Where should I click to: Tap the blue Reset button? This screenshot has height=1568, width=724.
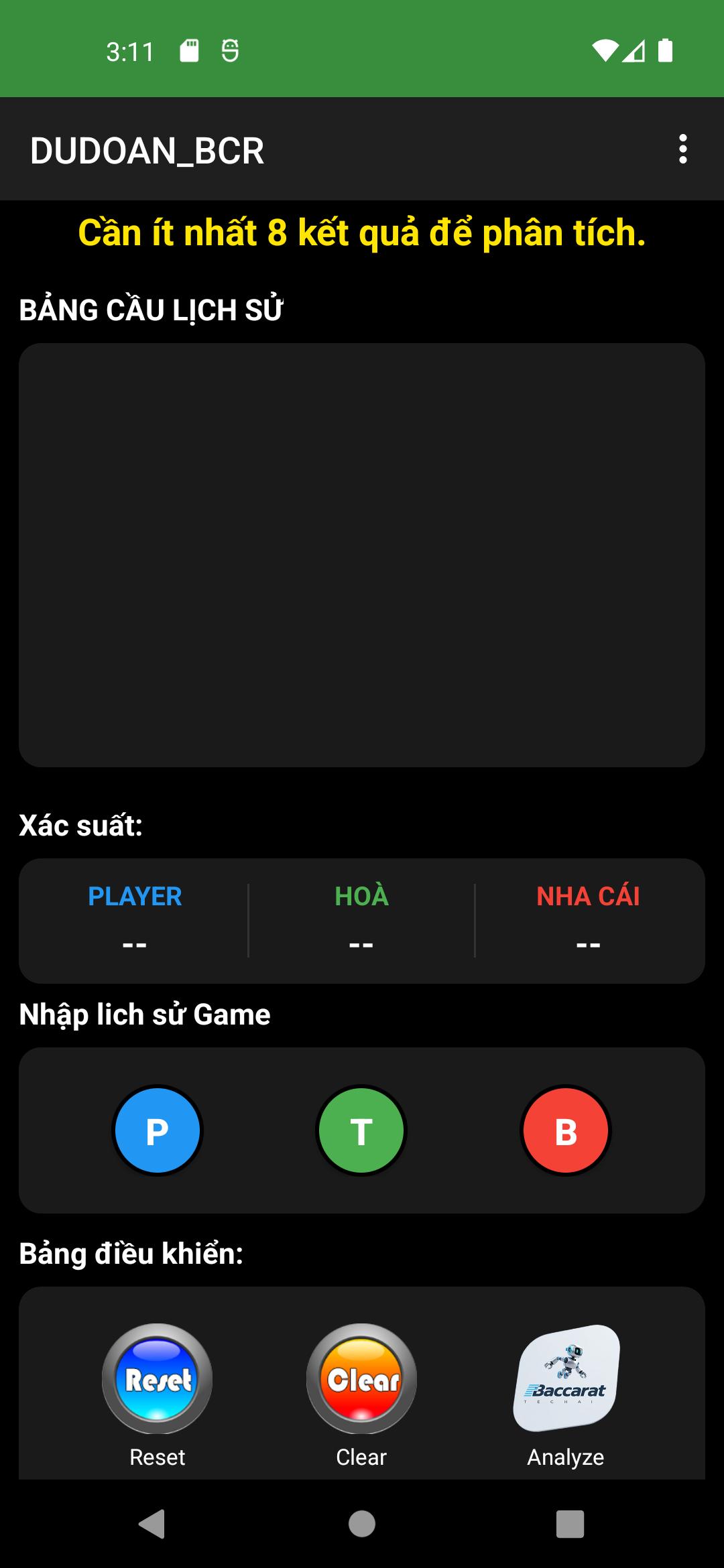point(158,1378)
